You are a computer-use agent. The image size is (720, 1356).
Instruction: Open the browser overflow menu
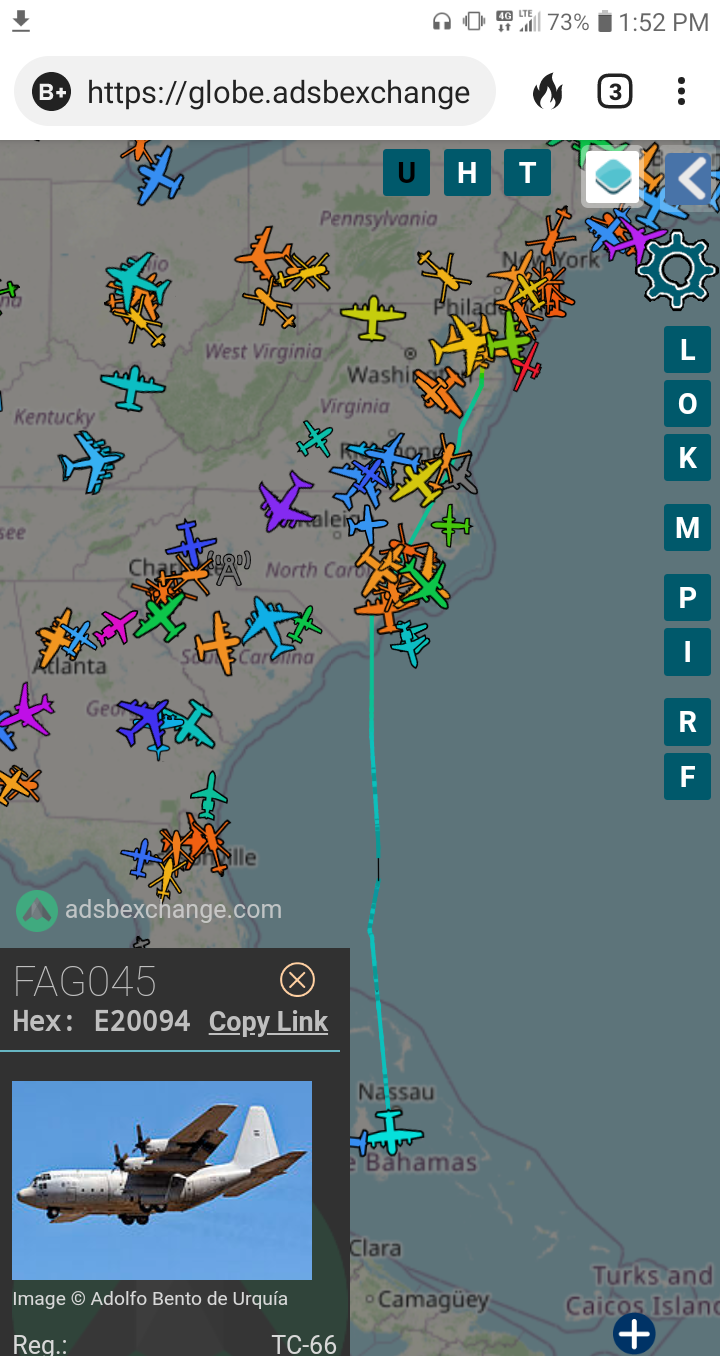pyautogui.click(x=681, y=92)
